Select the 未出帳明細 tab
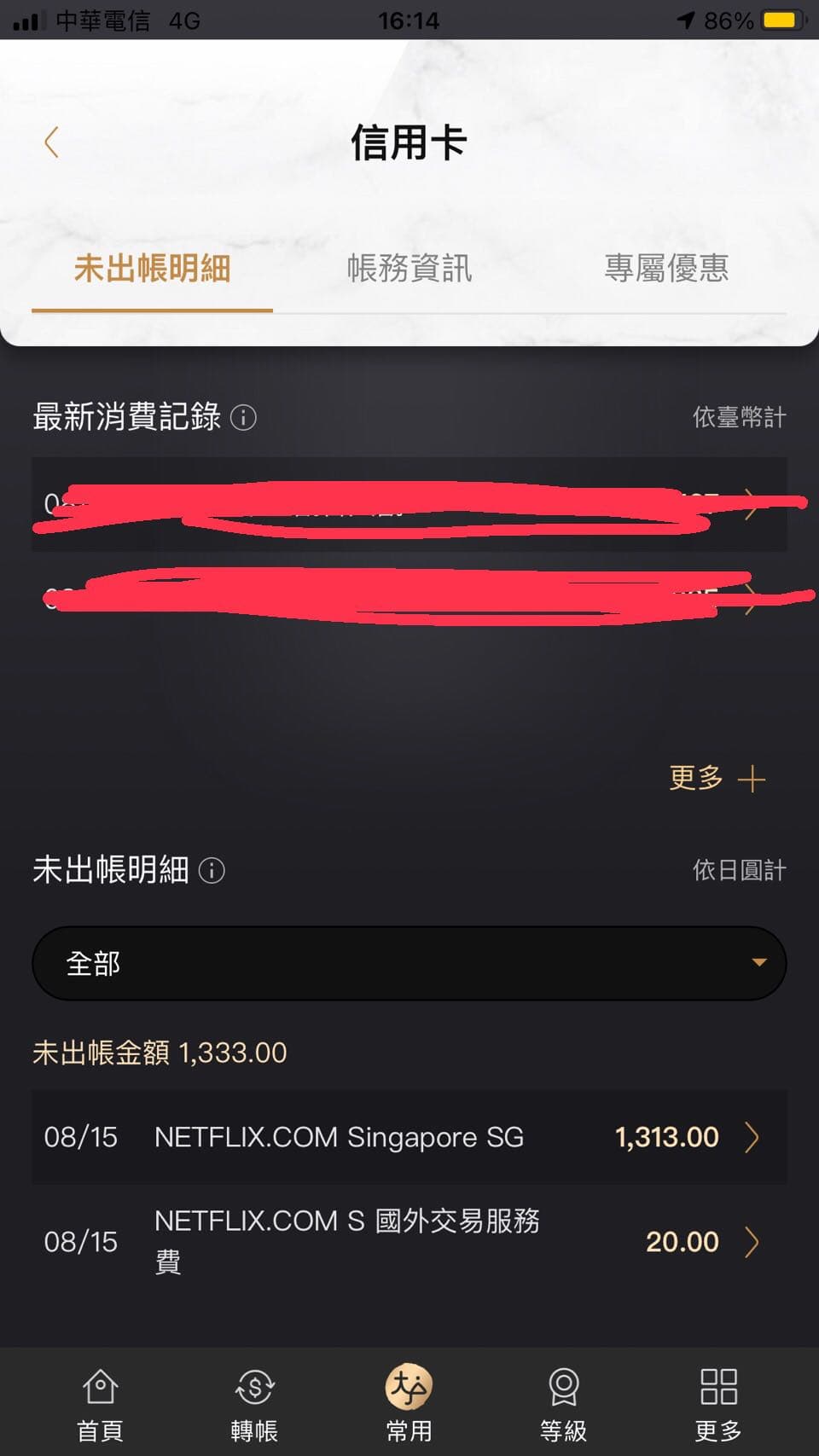Viewport: 819px width, 1456px height. pos(152,269)
